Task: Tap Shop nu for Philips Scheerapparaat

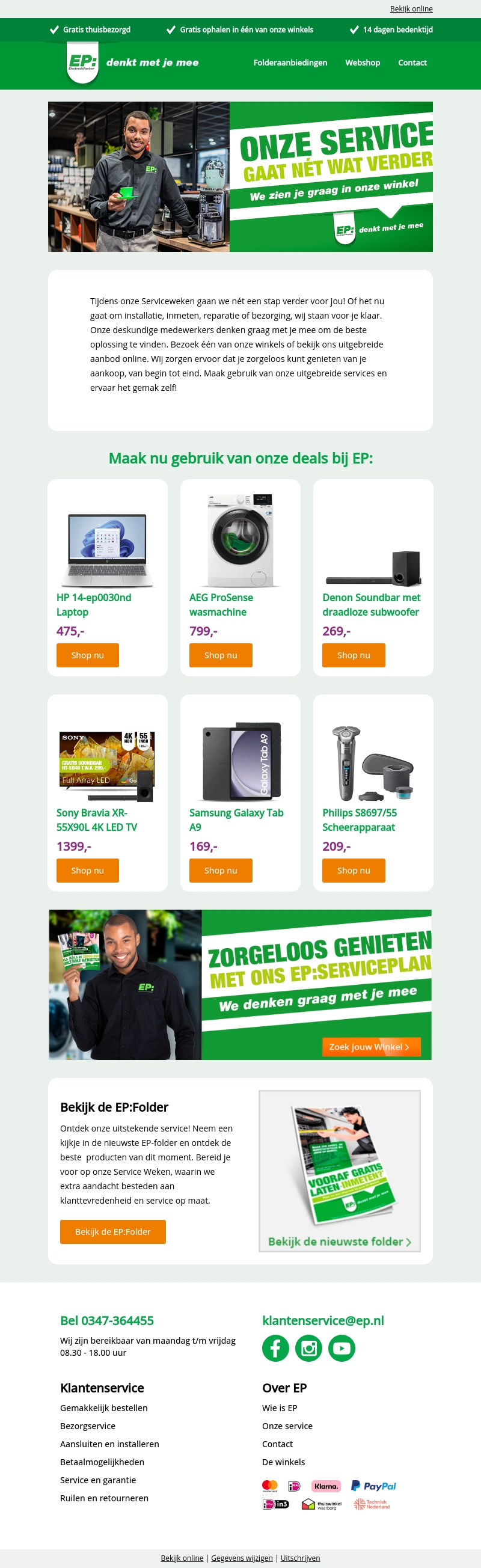Action: tap(353, 871)
